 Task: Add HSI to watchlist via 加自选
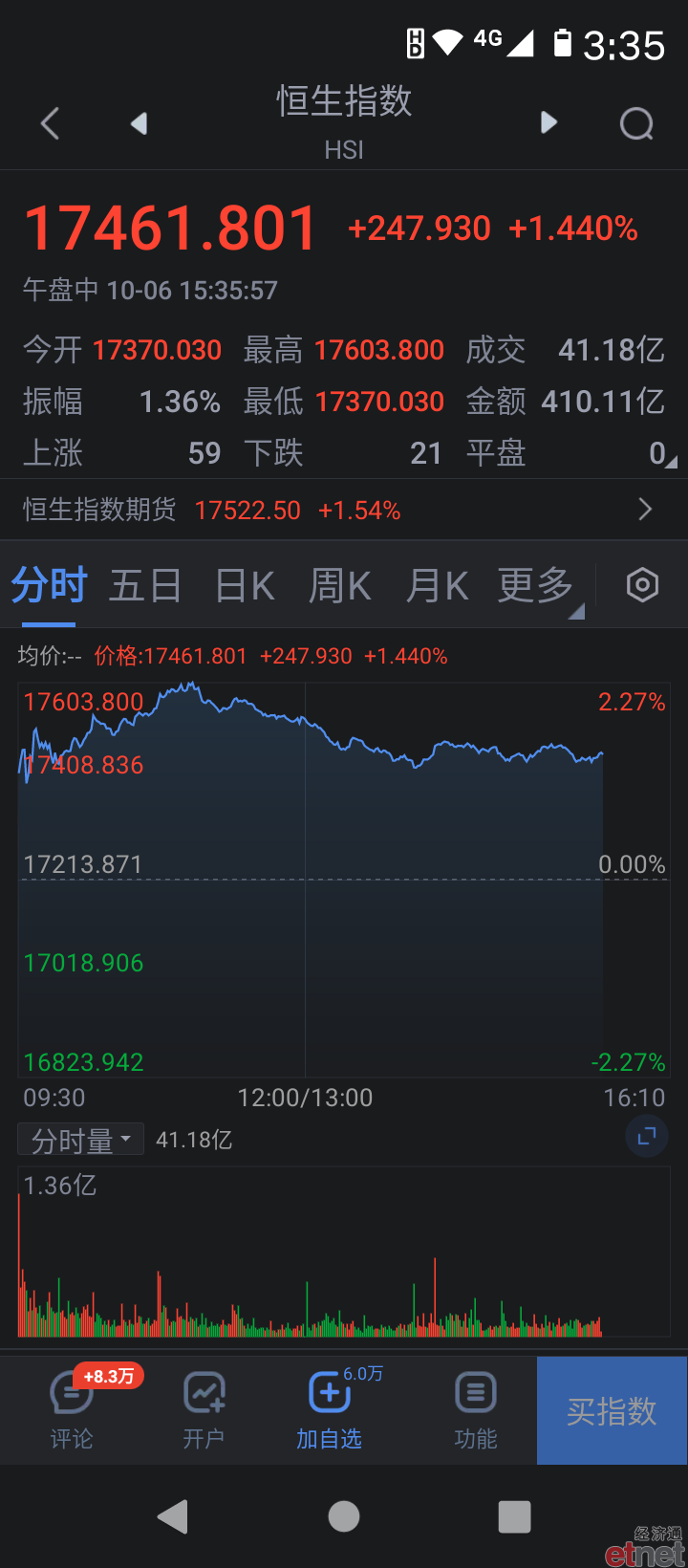tap(330, 1407)
